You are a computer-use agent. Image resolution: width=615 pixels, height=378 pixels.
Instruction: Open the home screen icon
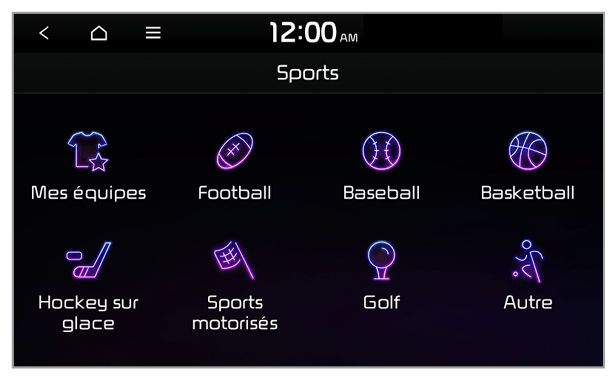click(x=99, y=33)
